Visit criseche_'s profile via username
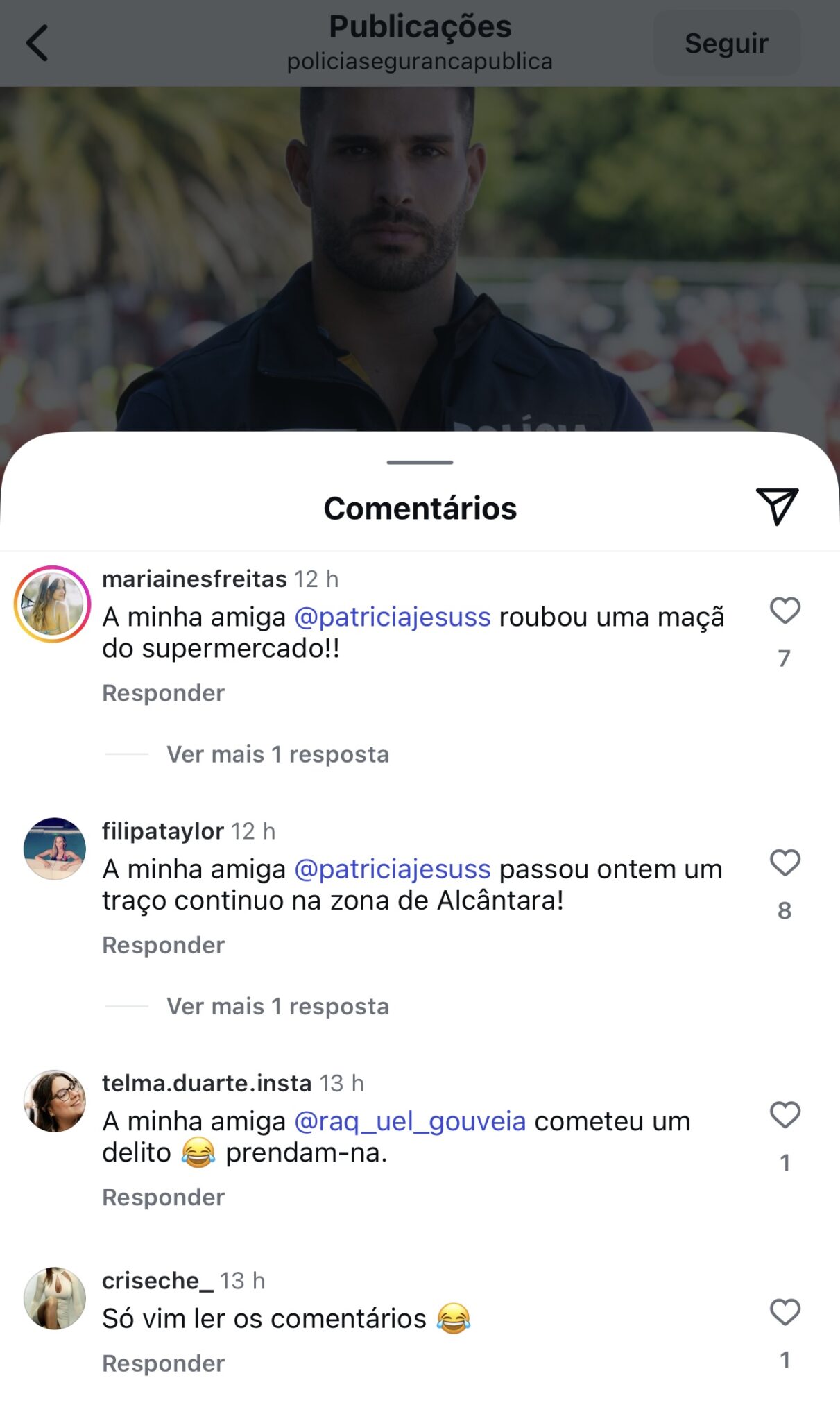 point(157,1280)
